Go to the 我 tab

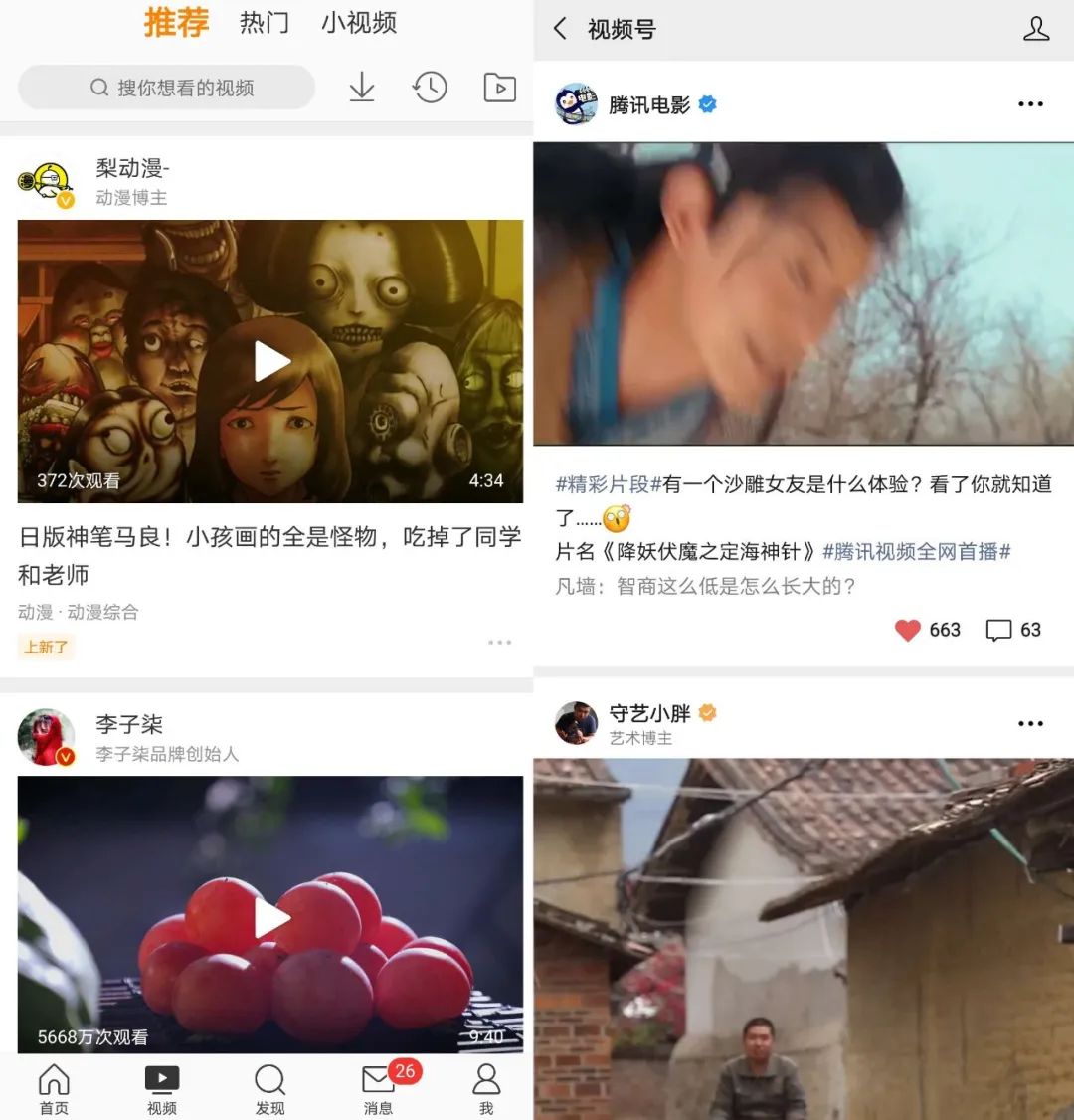click(486, 1089)
